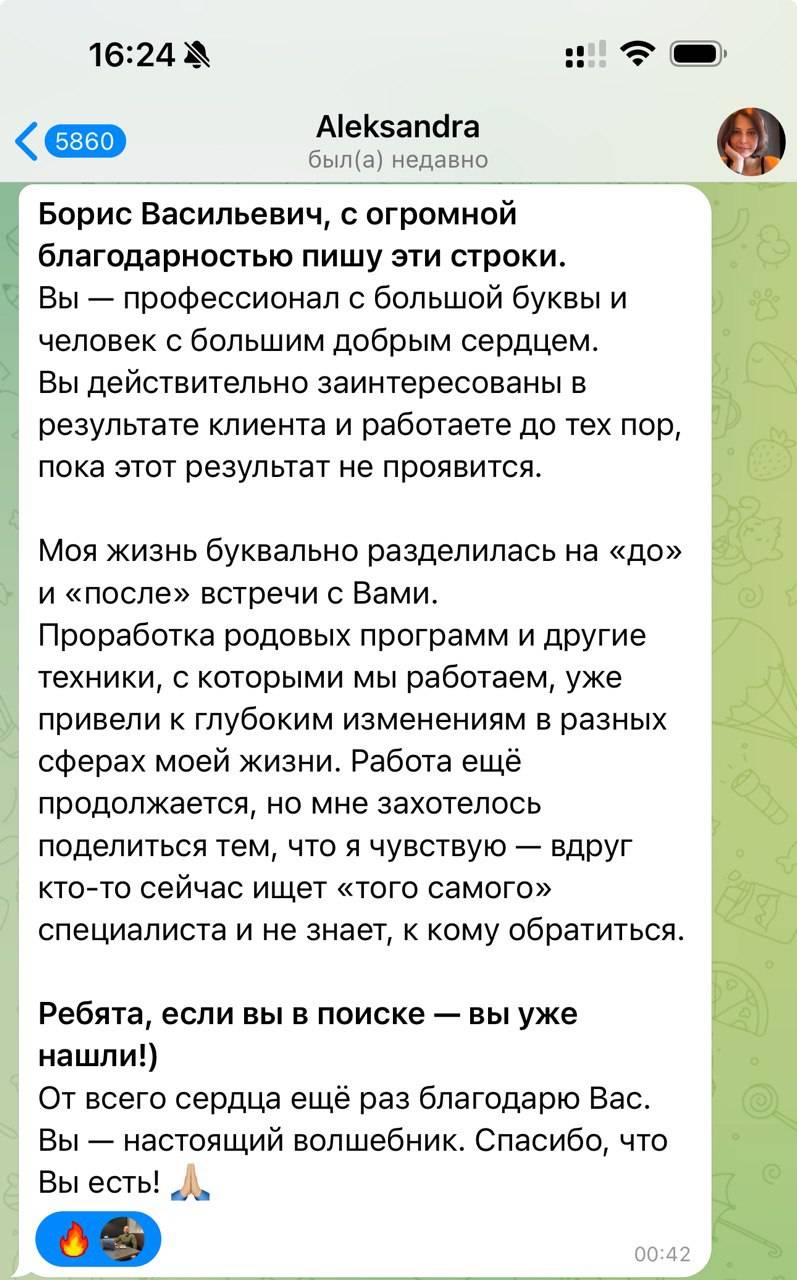797x1280 pixels.
Task: Open Aleksandra's profile photo
Action: point(751,141)
